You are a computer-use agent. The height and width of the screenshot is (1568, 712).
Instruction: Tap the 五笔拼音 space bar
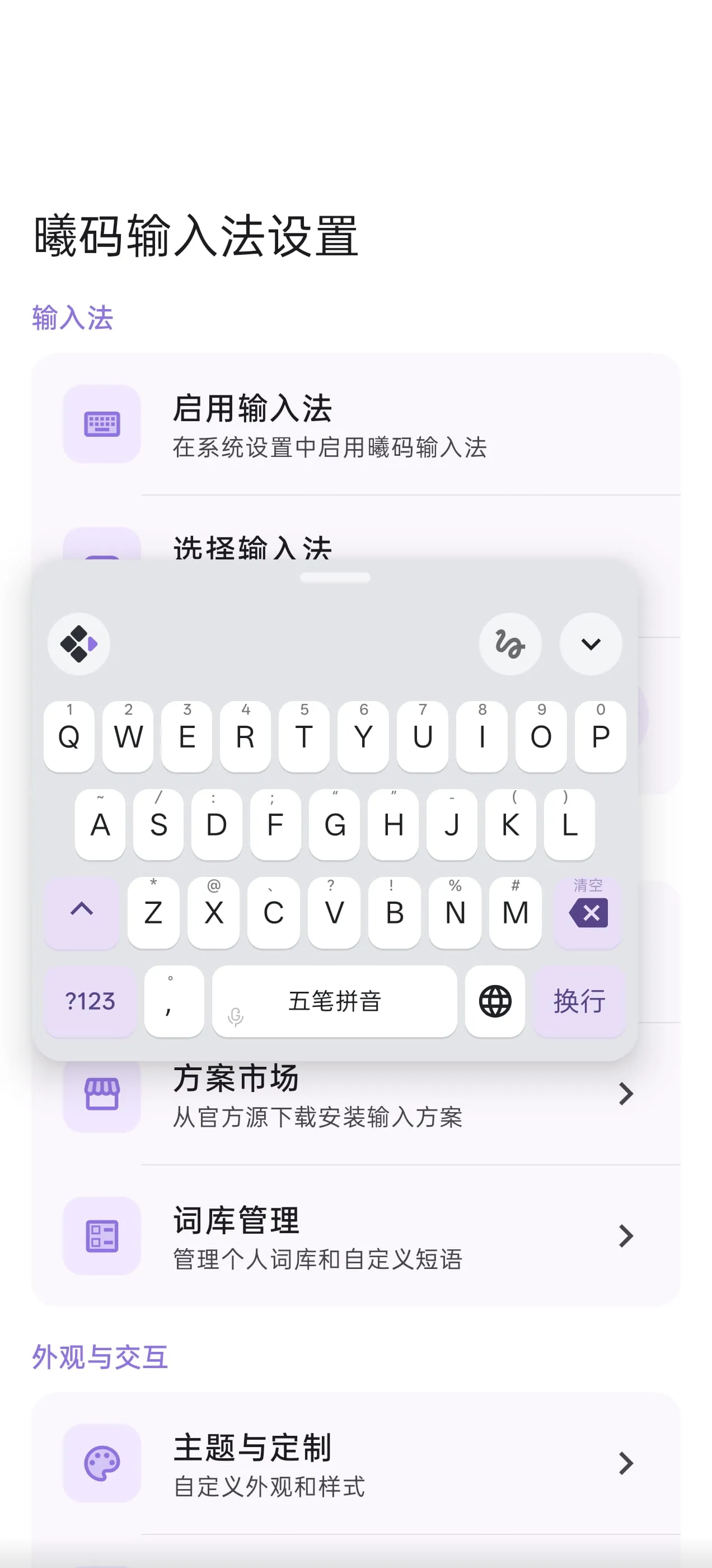tap(335, 1001)
